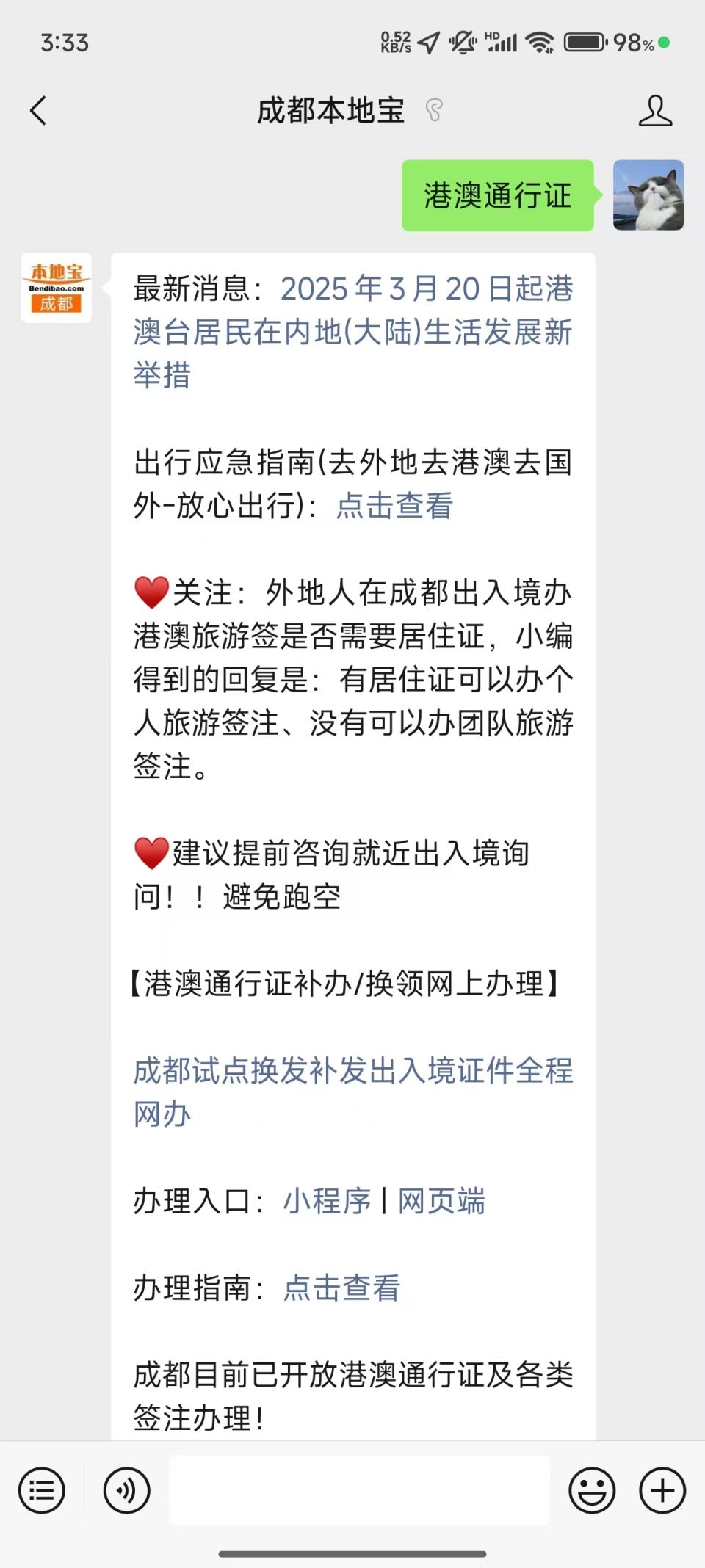
Task: Switch to the account menu list icon
Action: click(42, 1490)
